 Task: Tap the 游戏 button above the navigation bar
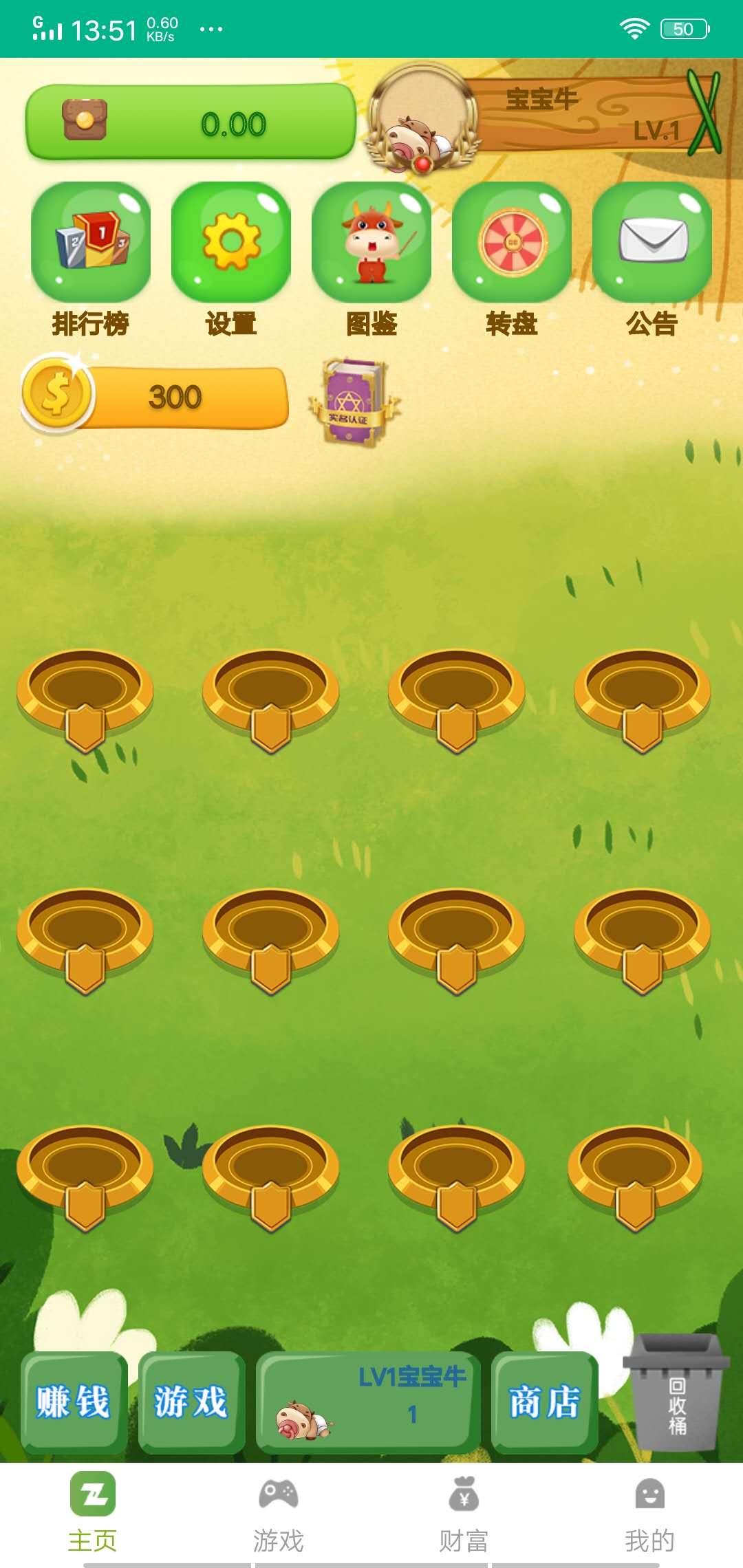click(x=191, y=1402)
